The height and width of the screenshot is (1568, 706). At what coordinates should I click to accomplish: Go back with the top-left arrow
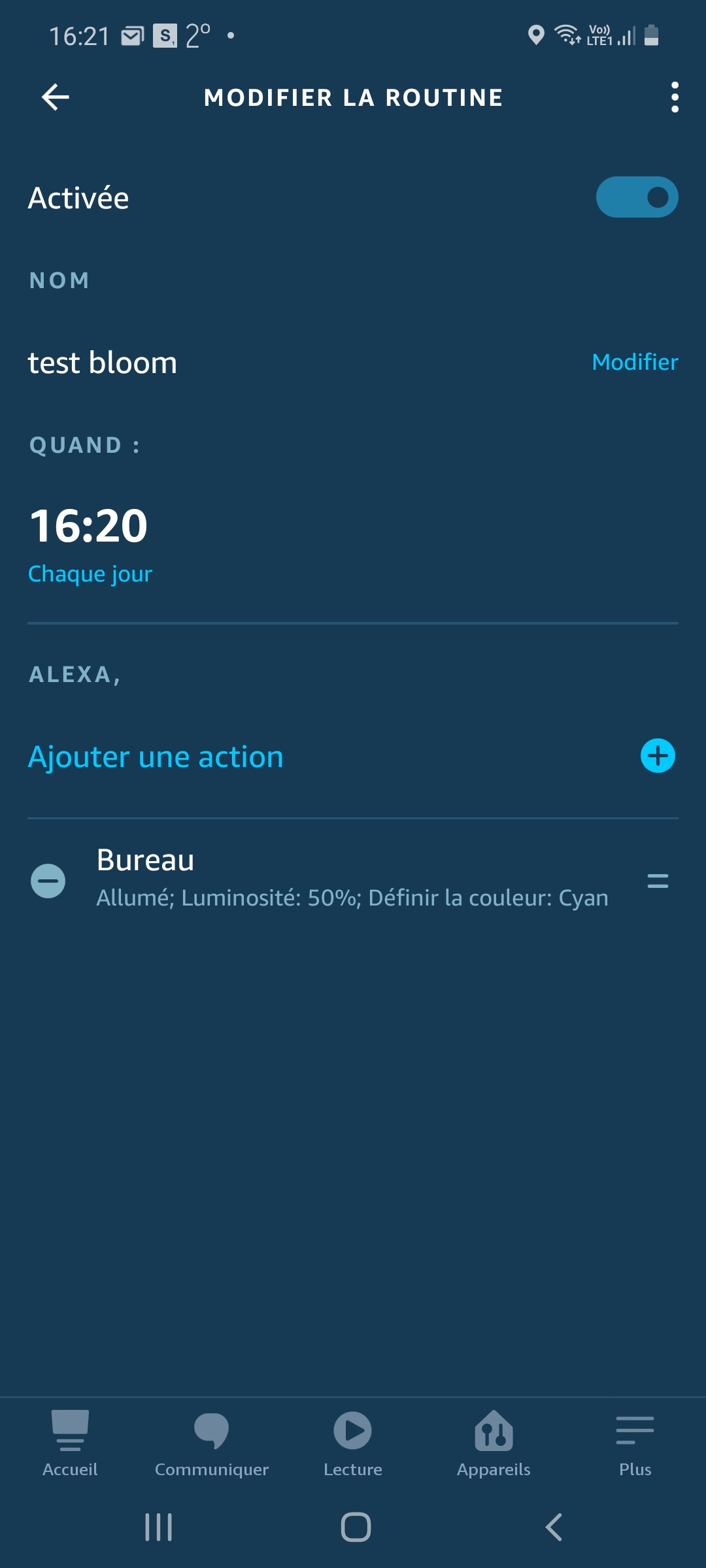tap(56, 97)
